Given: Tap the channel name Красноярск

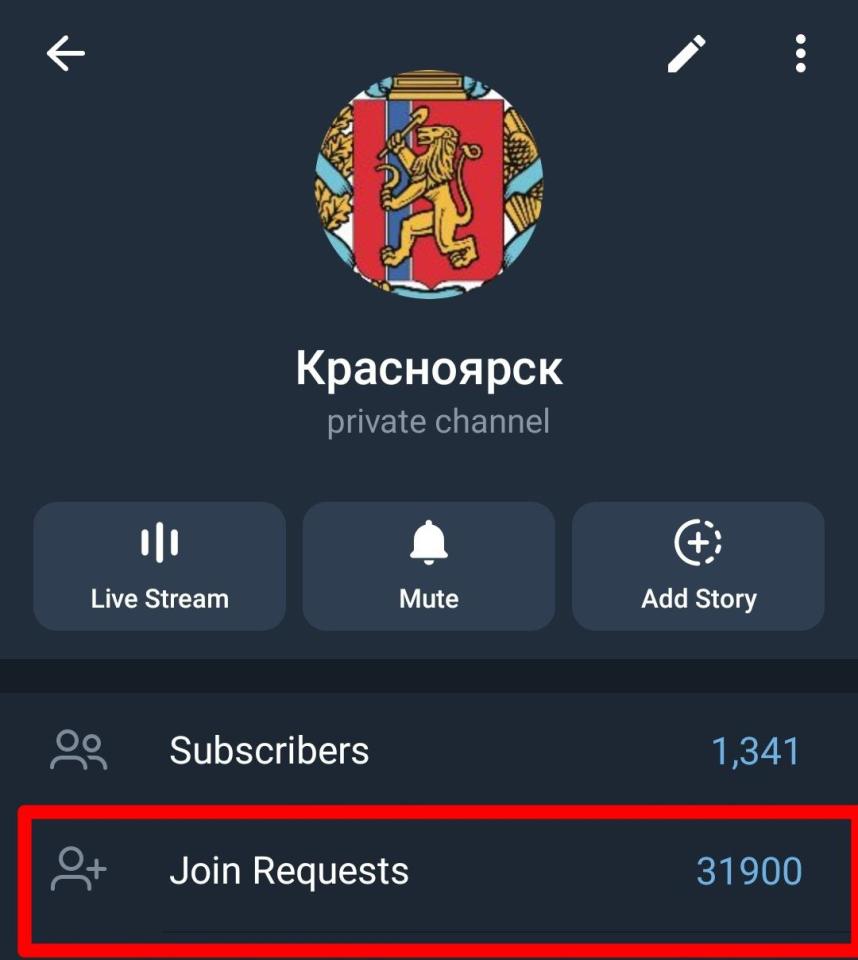Looking at the screenshot, I should coord(428,368).
